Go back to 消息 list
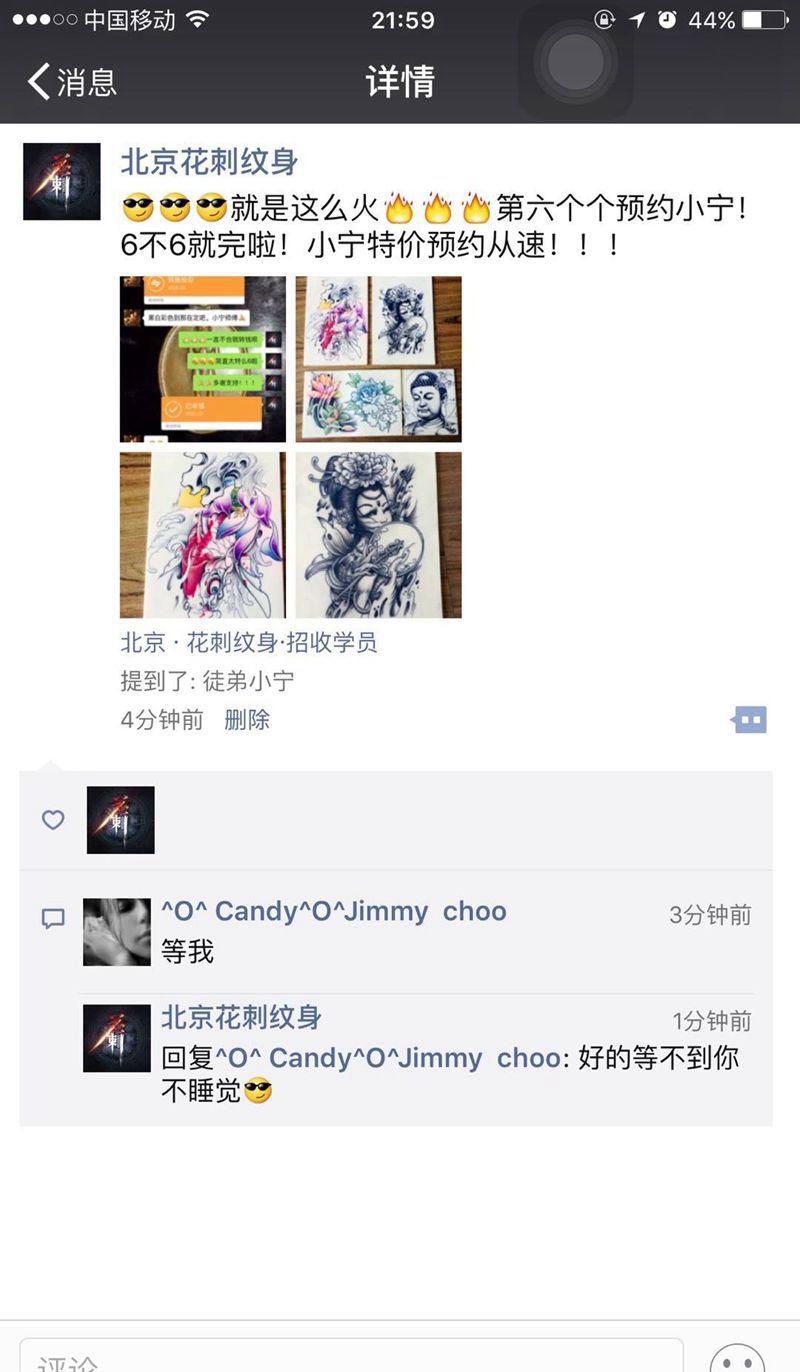 point(72,82)
